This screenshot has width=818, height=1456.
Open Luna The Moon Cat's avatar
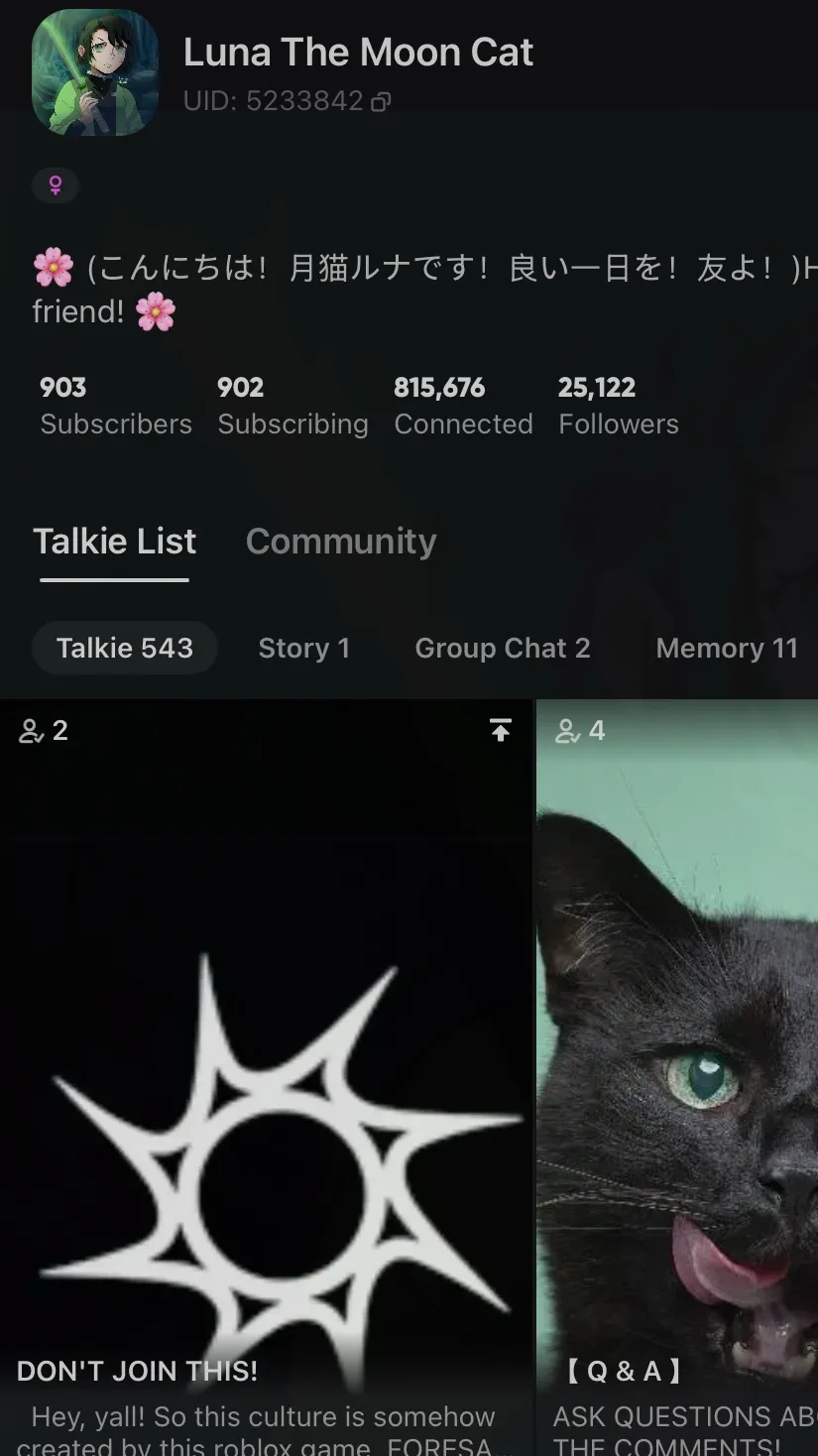95,72
